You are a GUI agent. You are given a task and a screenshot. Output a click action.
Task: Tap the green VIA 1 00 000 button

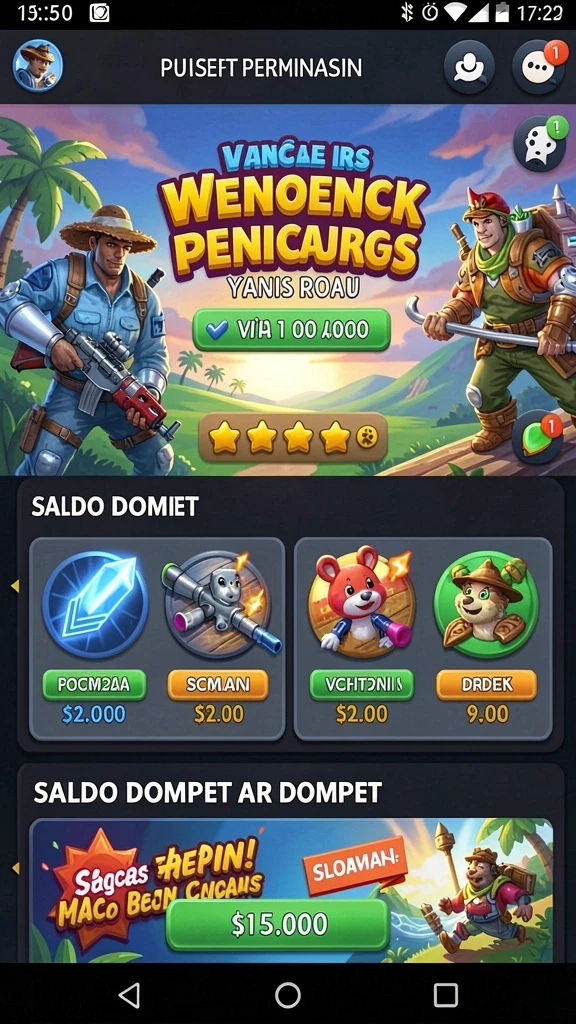[x=291, y=330]
